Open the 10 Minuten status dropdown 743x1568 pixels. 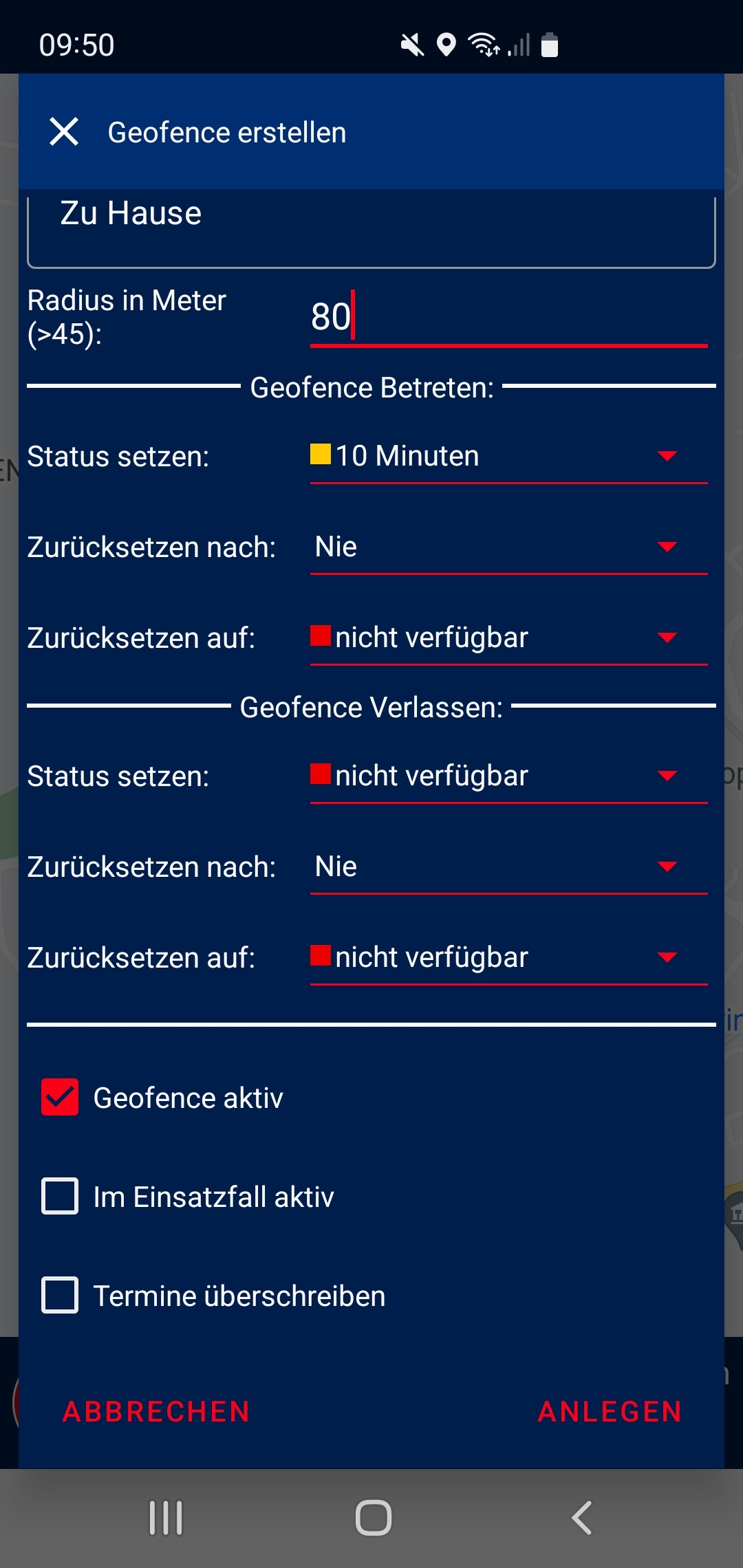click(x=509, y=457)
